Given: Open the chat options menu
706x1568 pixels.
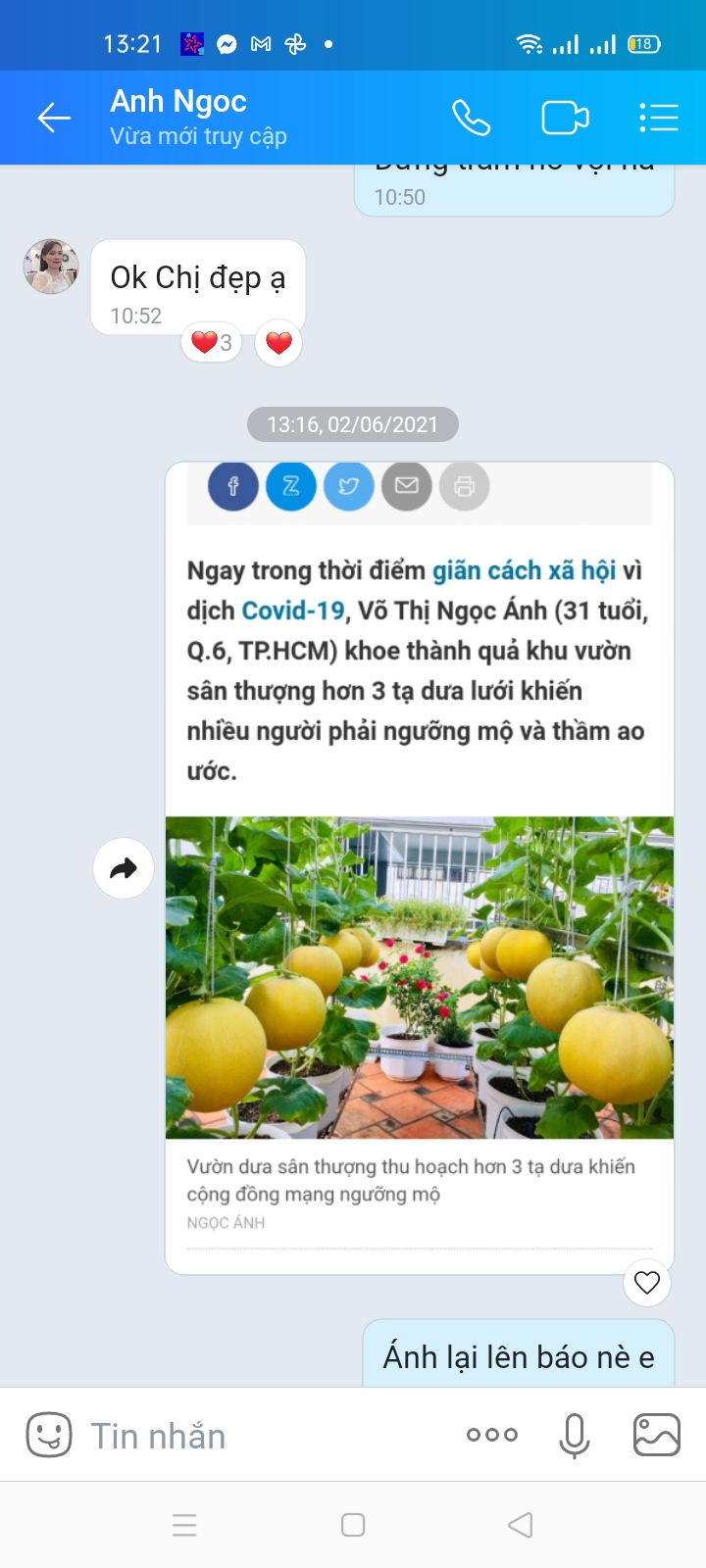Looking at the screenshot, I should tap(659, 119).
